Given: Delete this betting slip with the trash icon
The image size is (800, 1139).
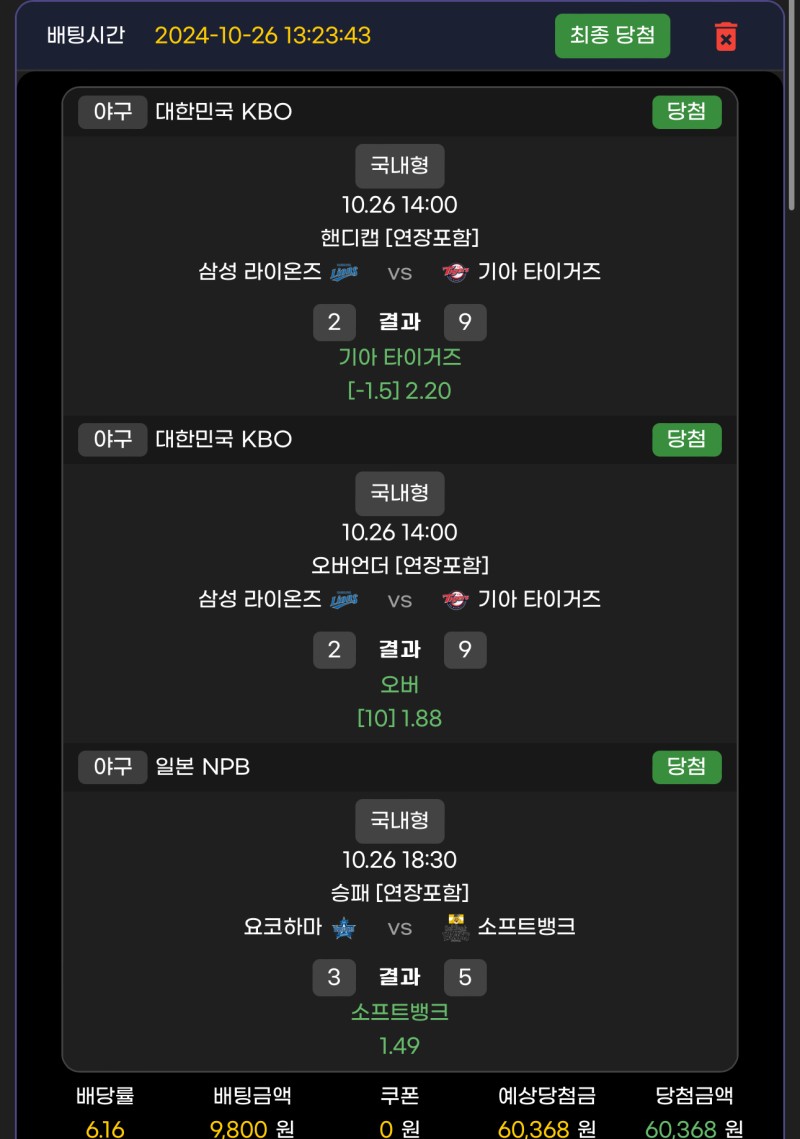Looking at the screenshot, I should pos(726,37).
